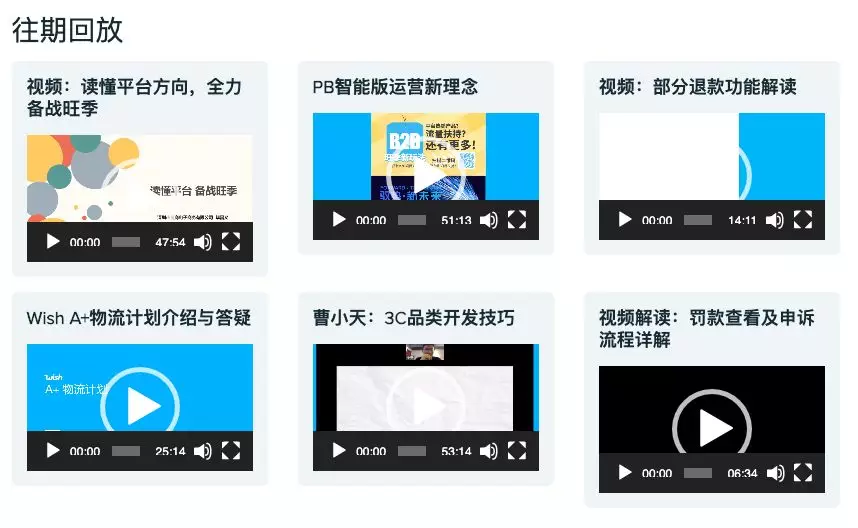This screenshot has width=858, height=528.
Task: Enter fullscreen on 3C品类开发技巧 video
Action: pyautogui.click(x=517, y=451)
